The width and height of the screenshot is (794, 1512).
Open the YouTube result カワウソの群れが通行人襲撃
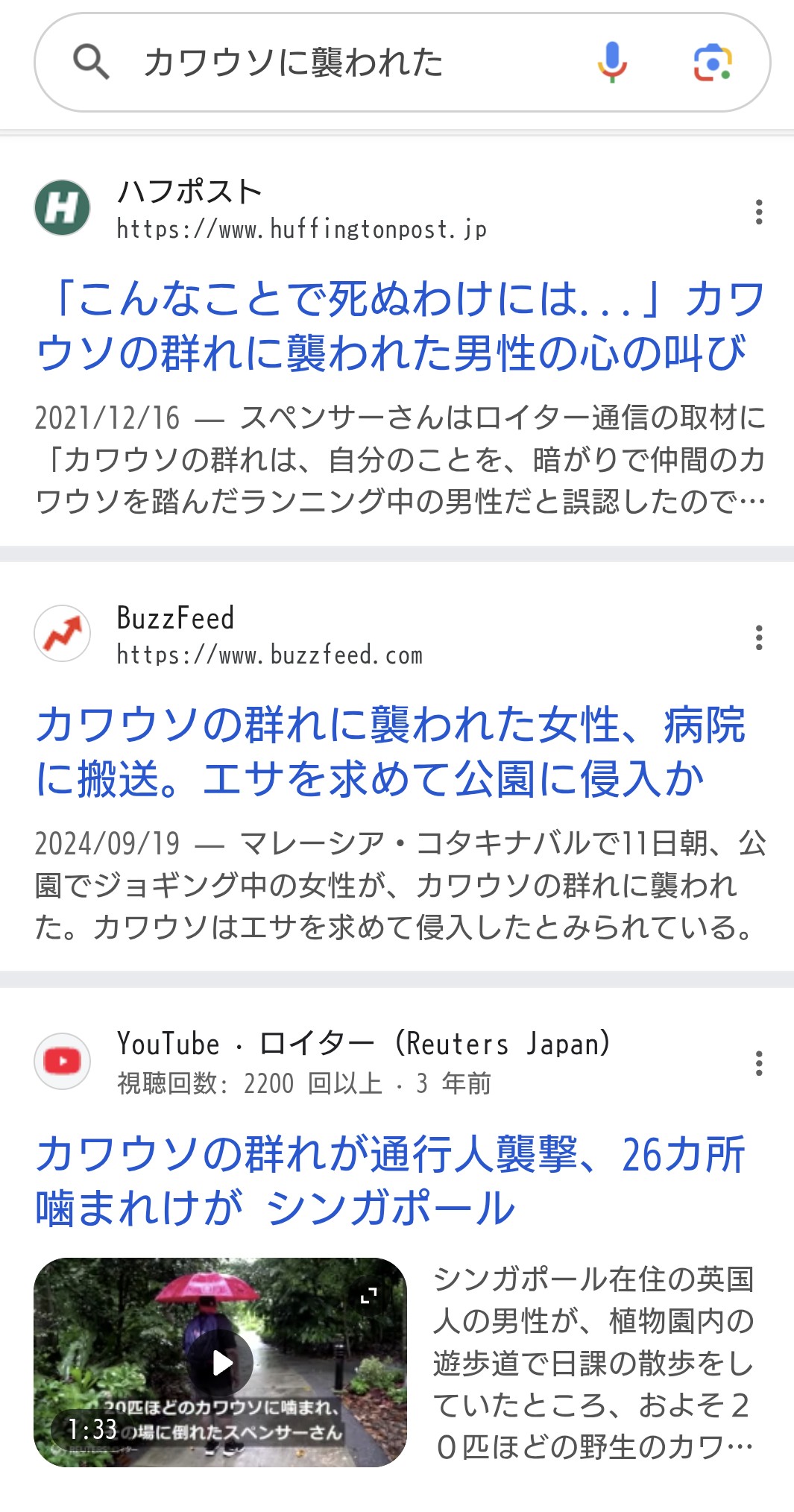tap(390, 1180)
